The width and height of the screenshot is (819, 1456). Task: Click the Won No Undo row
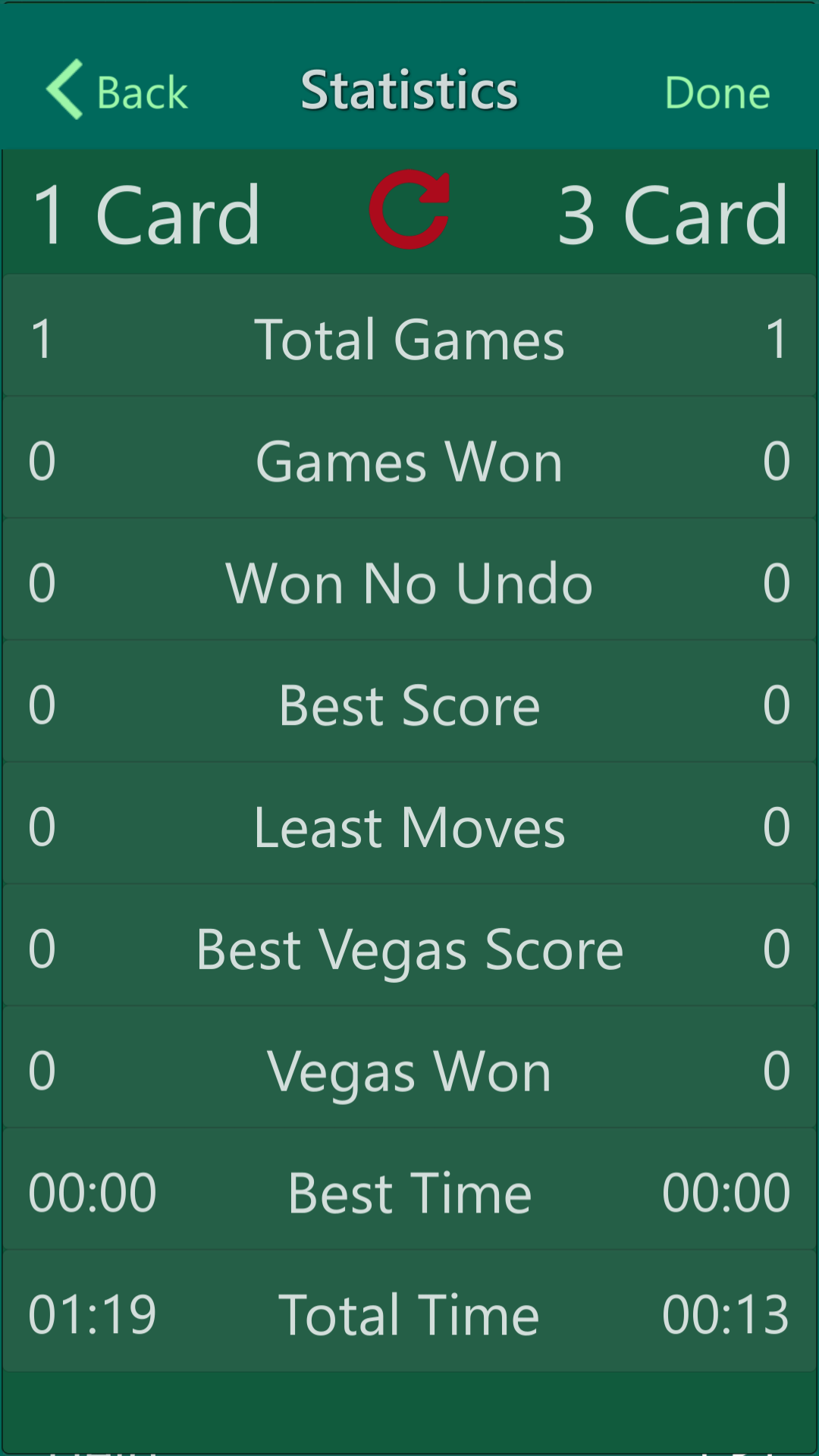tap(409, 582)
